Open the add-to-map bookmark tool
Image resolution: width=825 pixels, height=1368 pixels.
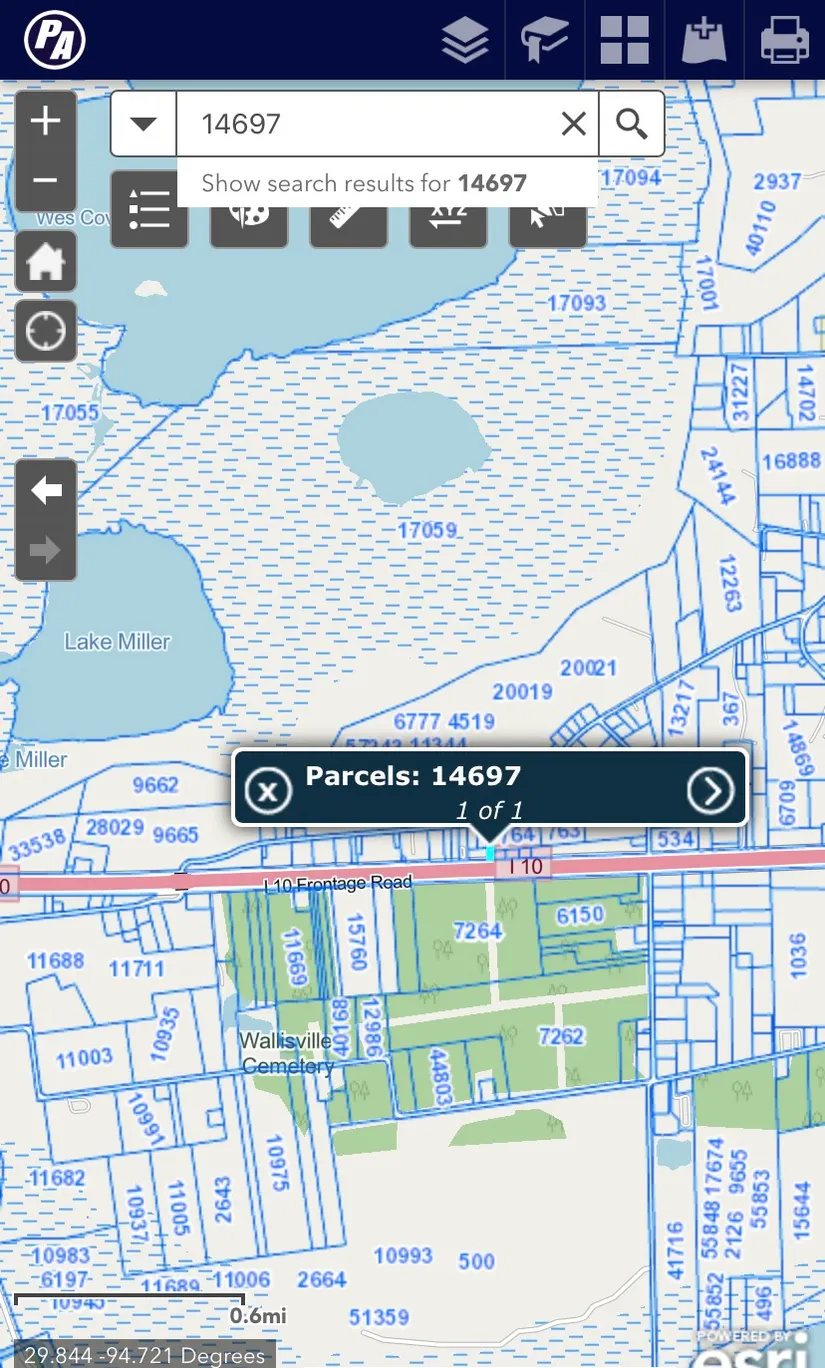tap(705, 41)
